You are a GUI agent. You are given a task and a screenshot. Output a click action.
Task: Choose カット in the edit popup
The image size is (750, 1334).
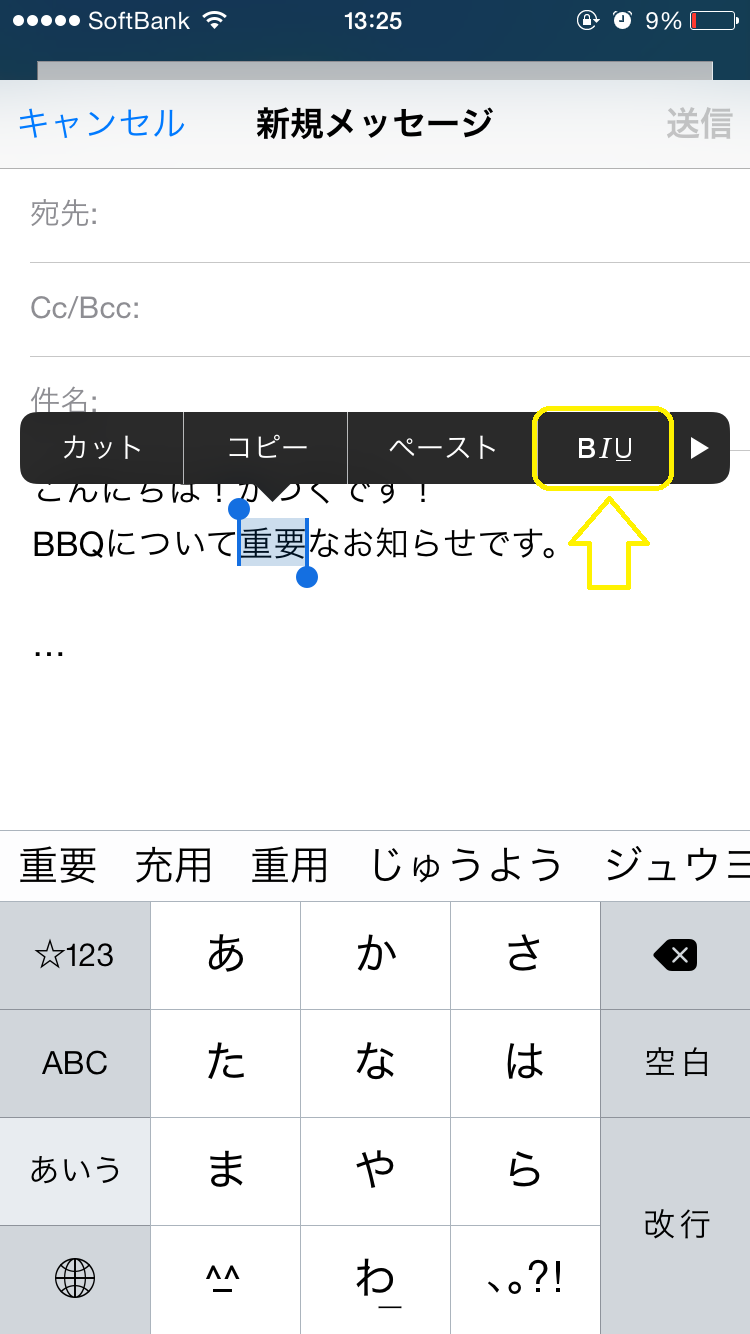click(x=102, y=448)
